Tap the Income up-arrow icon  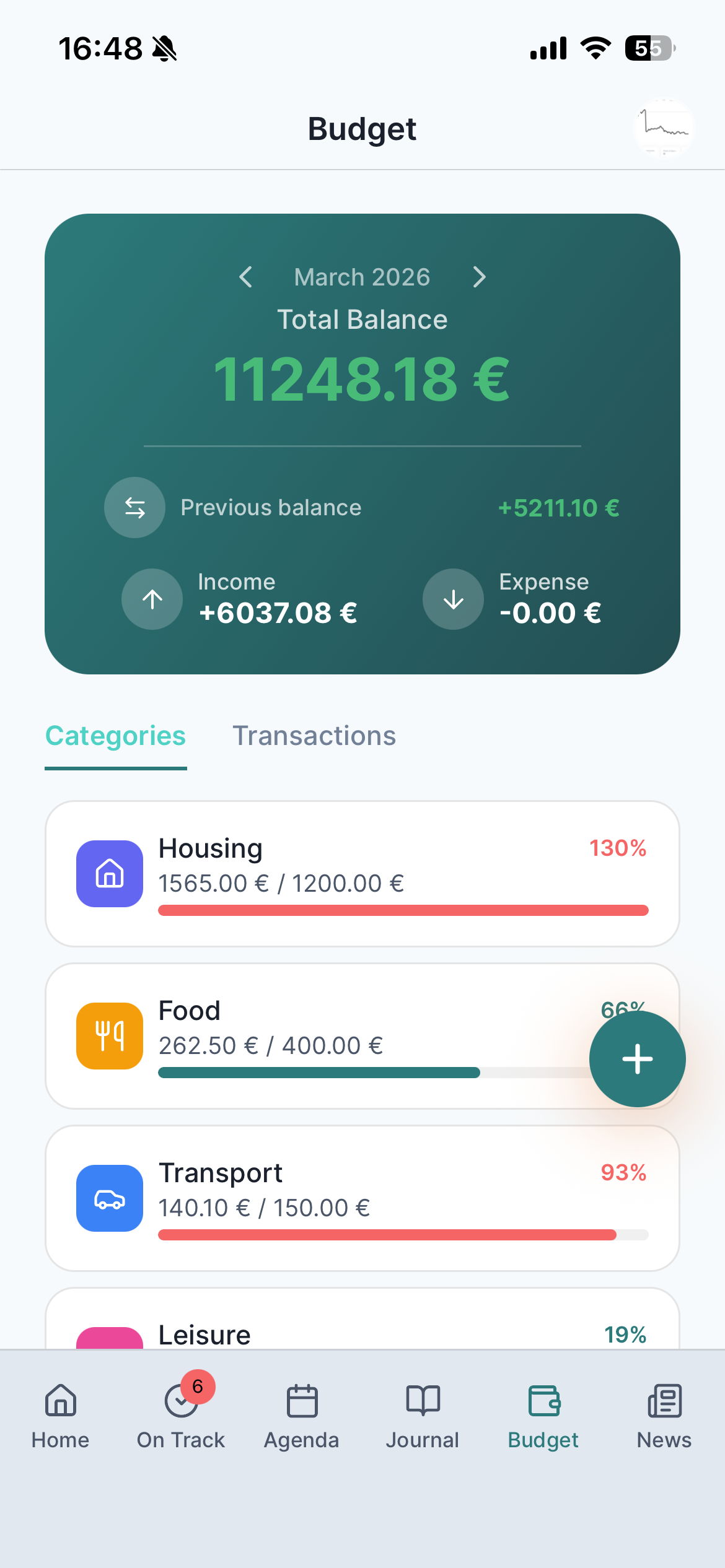tap(152, 599)
